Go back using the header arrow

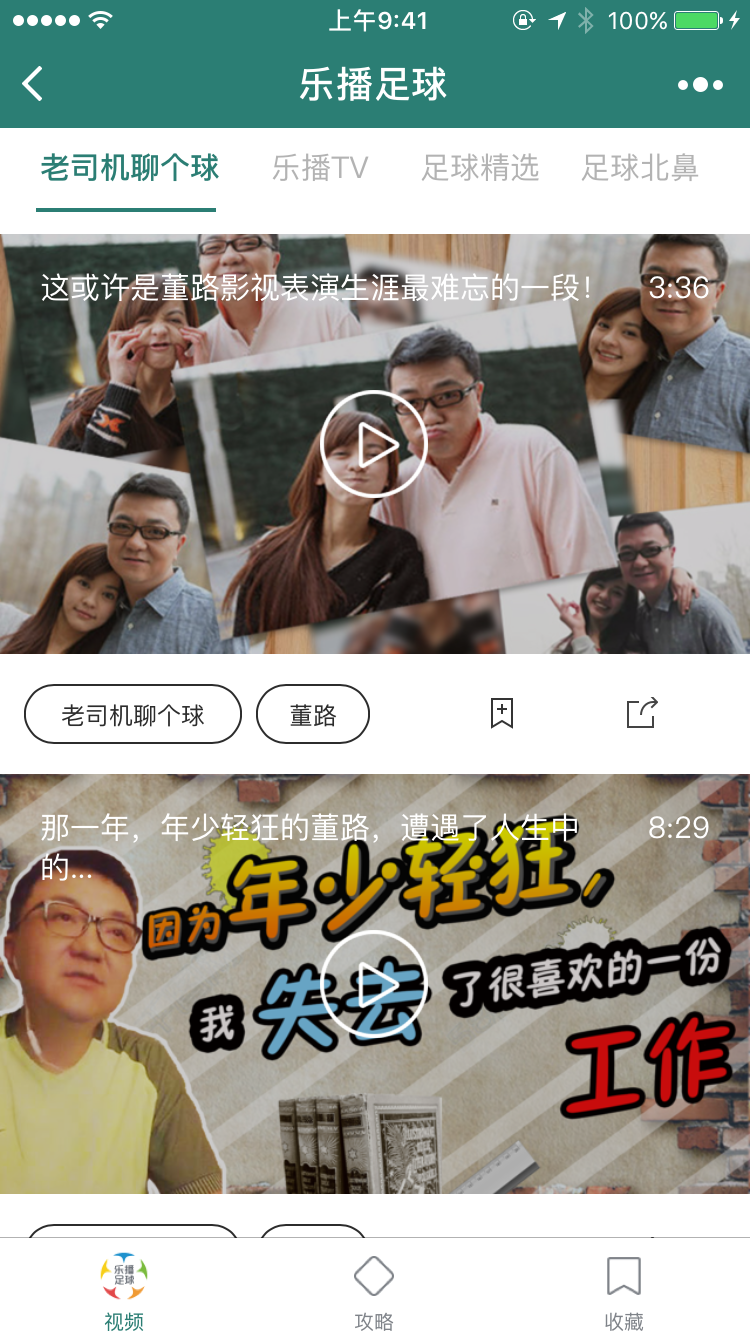(33, 84)
